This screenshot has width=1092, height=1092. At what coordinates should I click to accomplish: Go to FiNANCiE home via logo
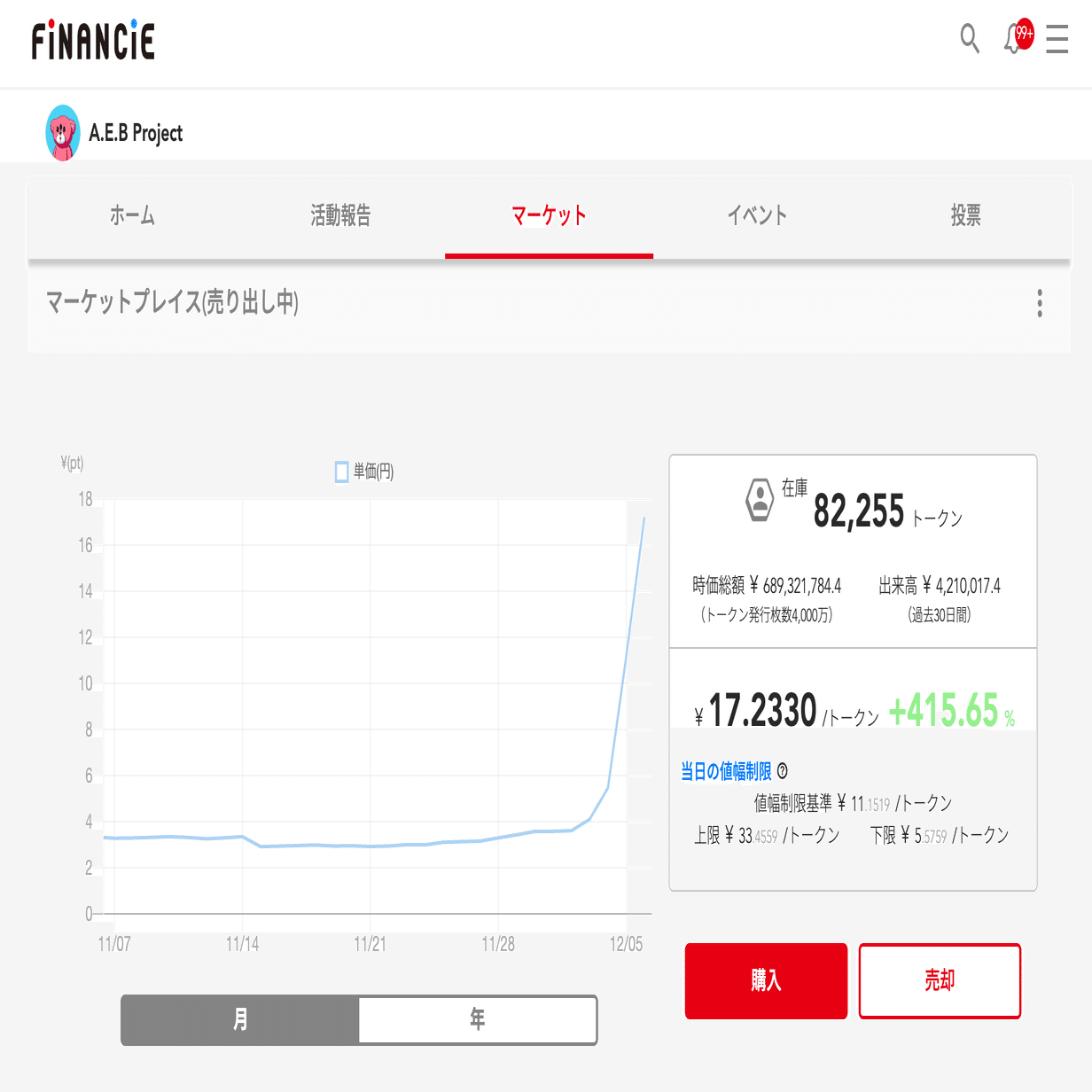pos(93,40)
